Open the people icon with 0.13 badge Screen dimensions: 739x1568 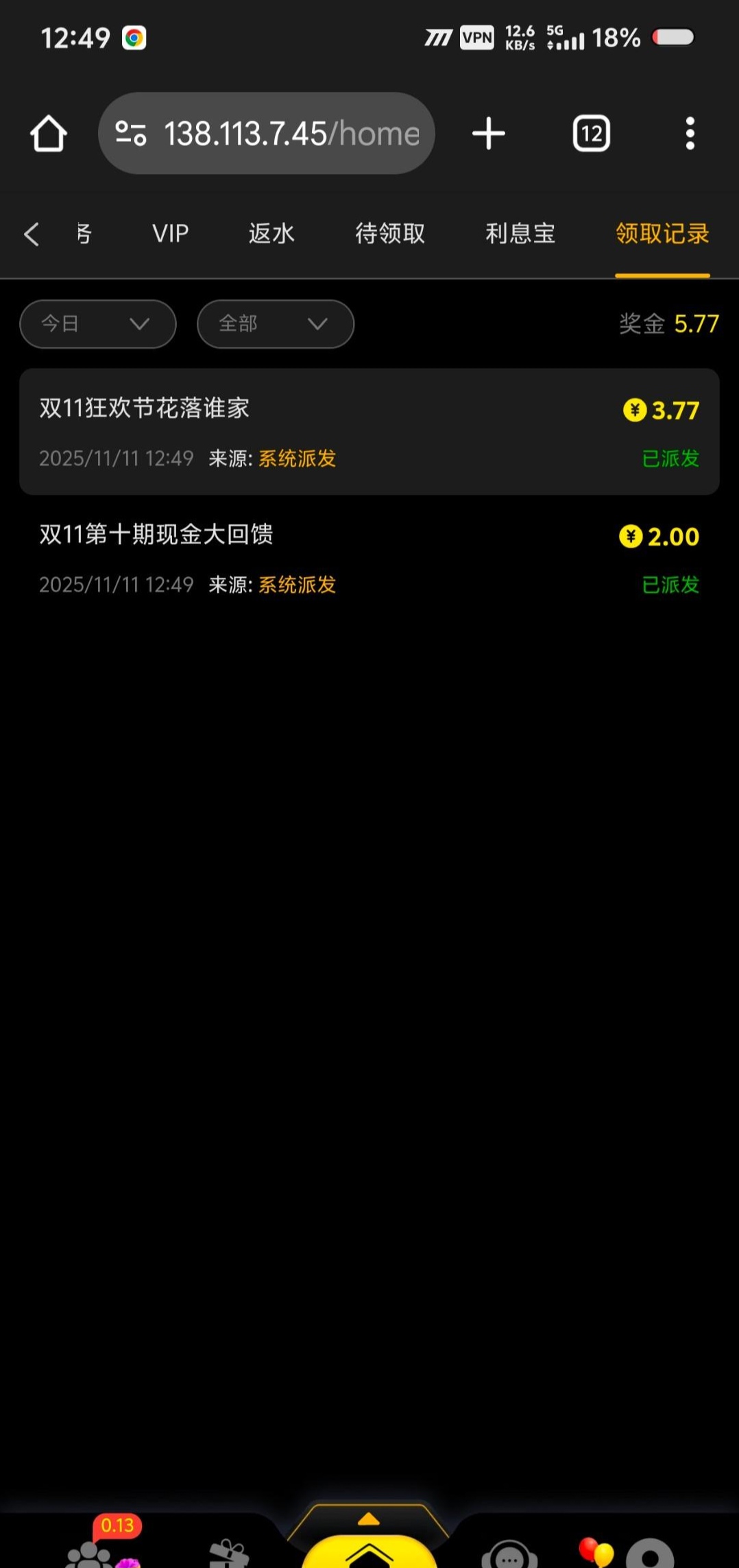(x=89, y=1553)
